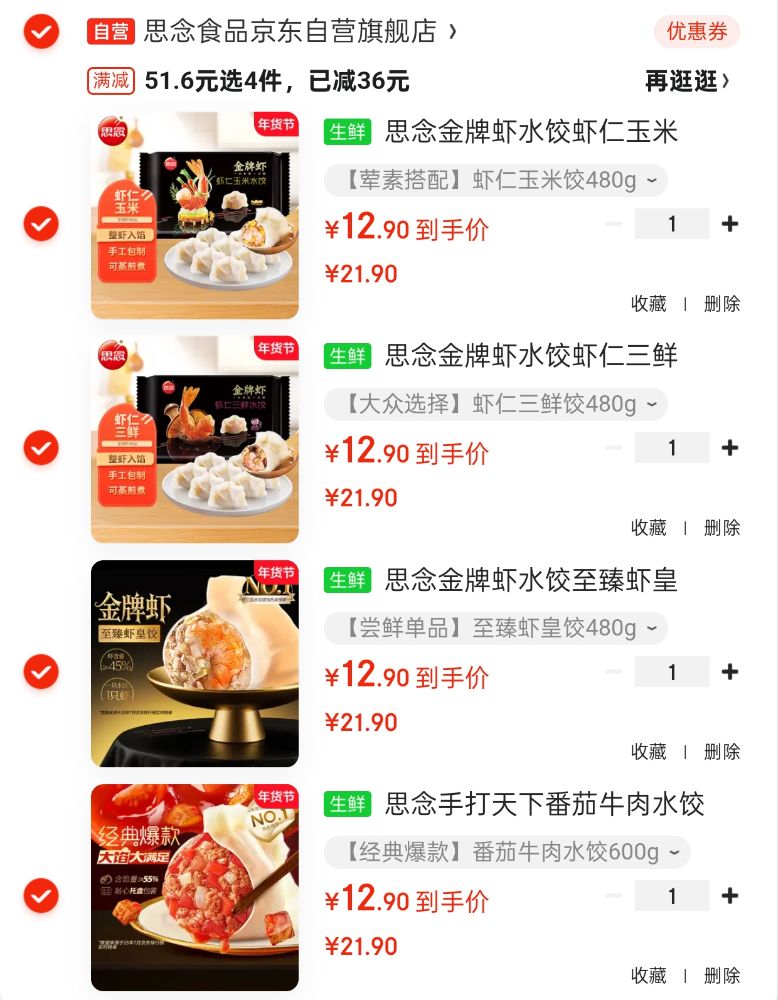Uncheck the 思念食品京东自营旗舰店 store checkbox
Screen dimensions: 778x1000
point(40,32)
